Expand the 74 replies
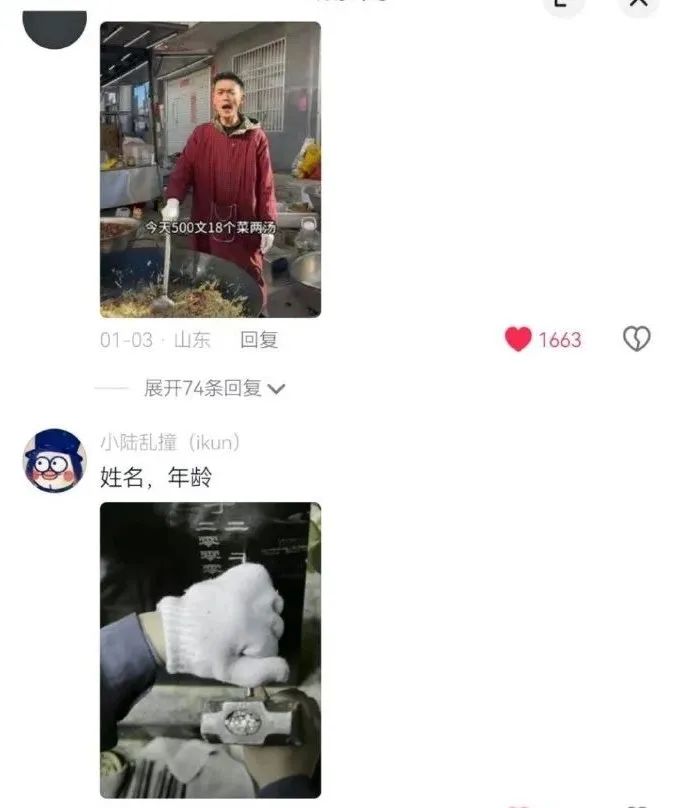 (213, 388)
